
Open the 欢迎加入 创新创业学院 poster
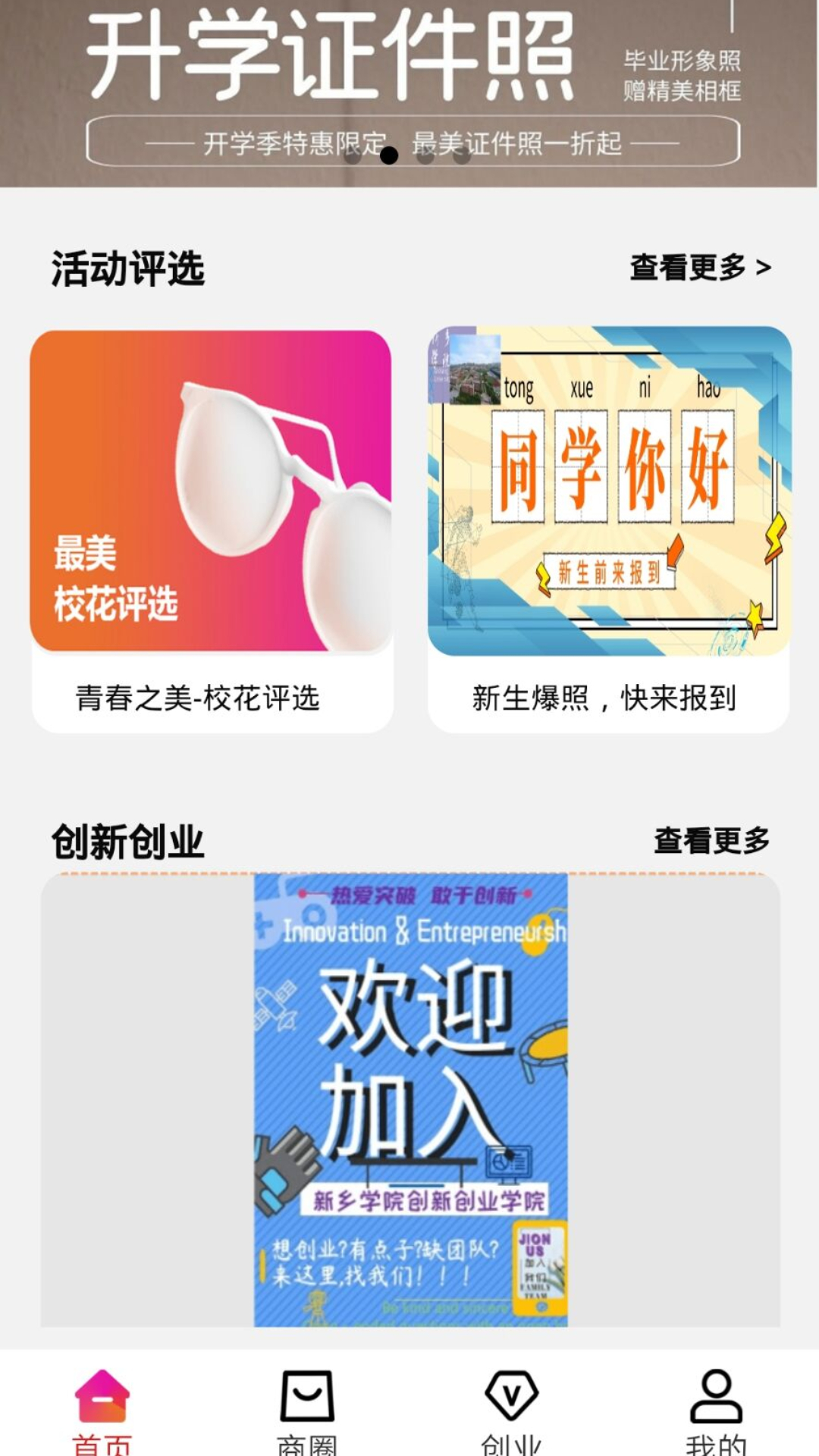(410, 1100)
